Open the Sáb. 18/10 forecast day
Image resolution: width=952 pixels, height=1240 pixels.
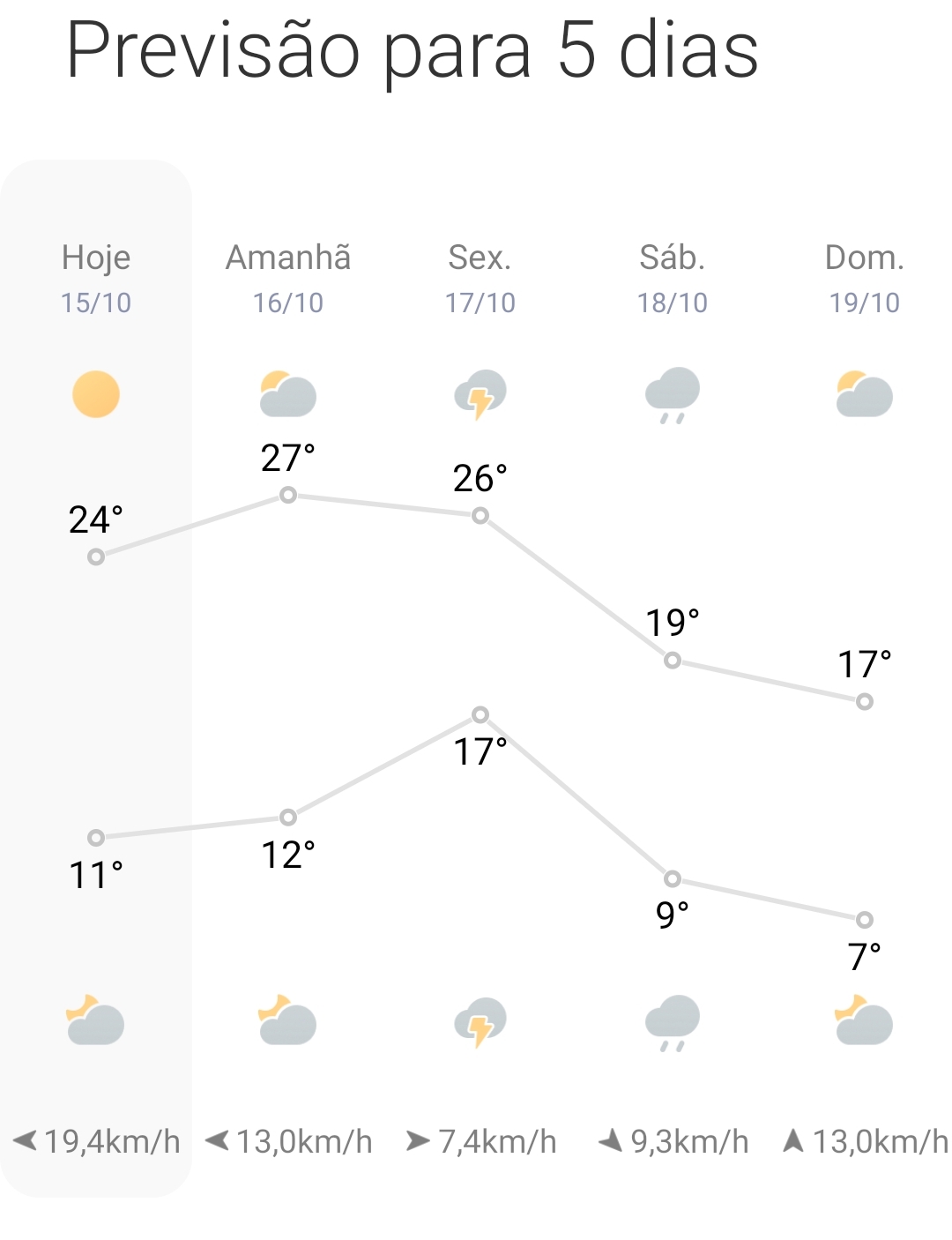tap(673, 278)
